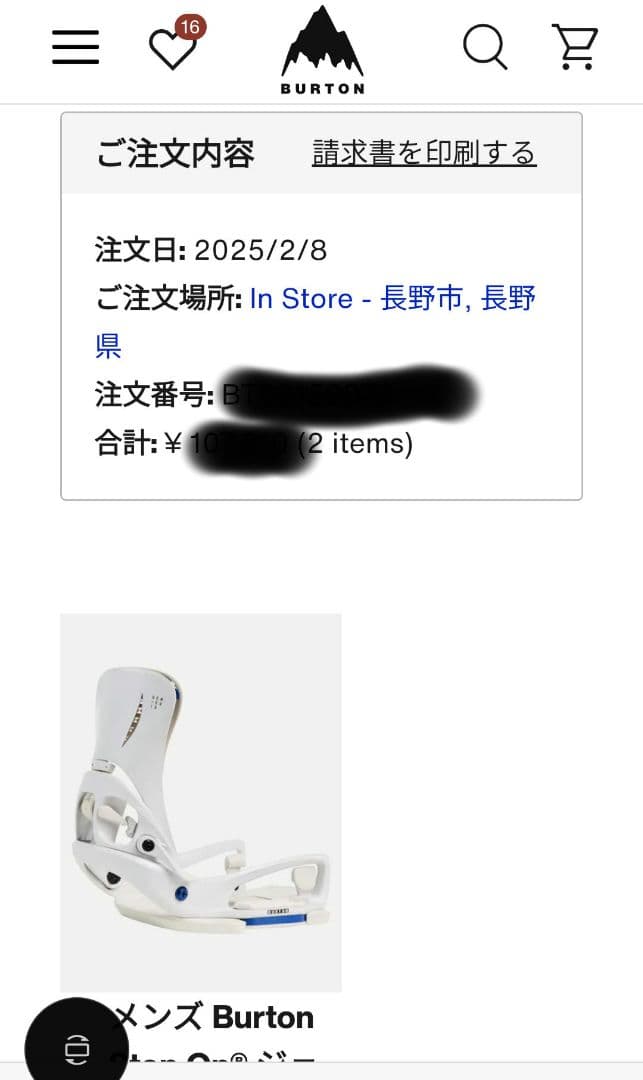
Task: Open the wishlist heart icon
Action: pos(174,47)
